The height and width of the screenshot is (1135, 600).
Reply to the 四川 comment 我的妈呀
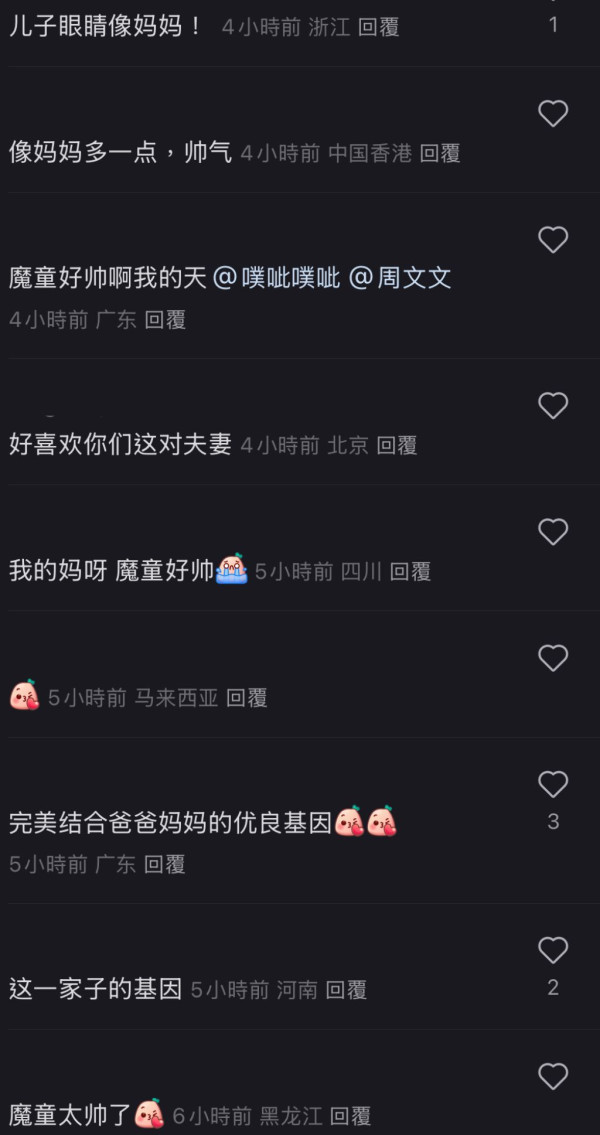tap(410, 572)
